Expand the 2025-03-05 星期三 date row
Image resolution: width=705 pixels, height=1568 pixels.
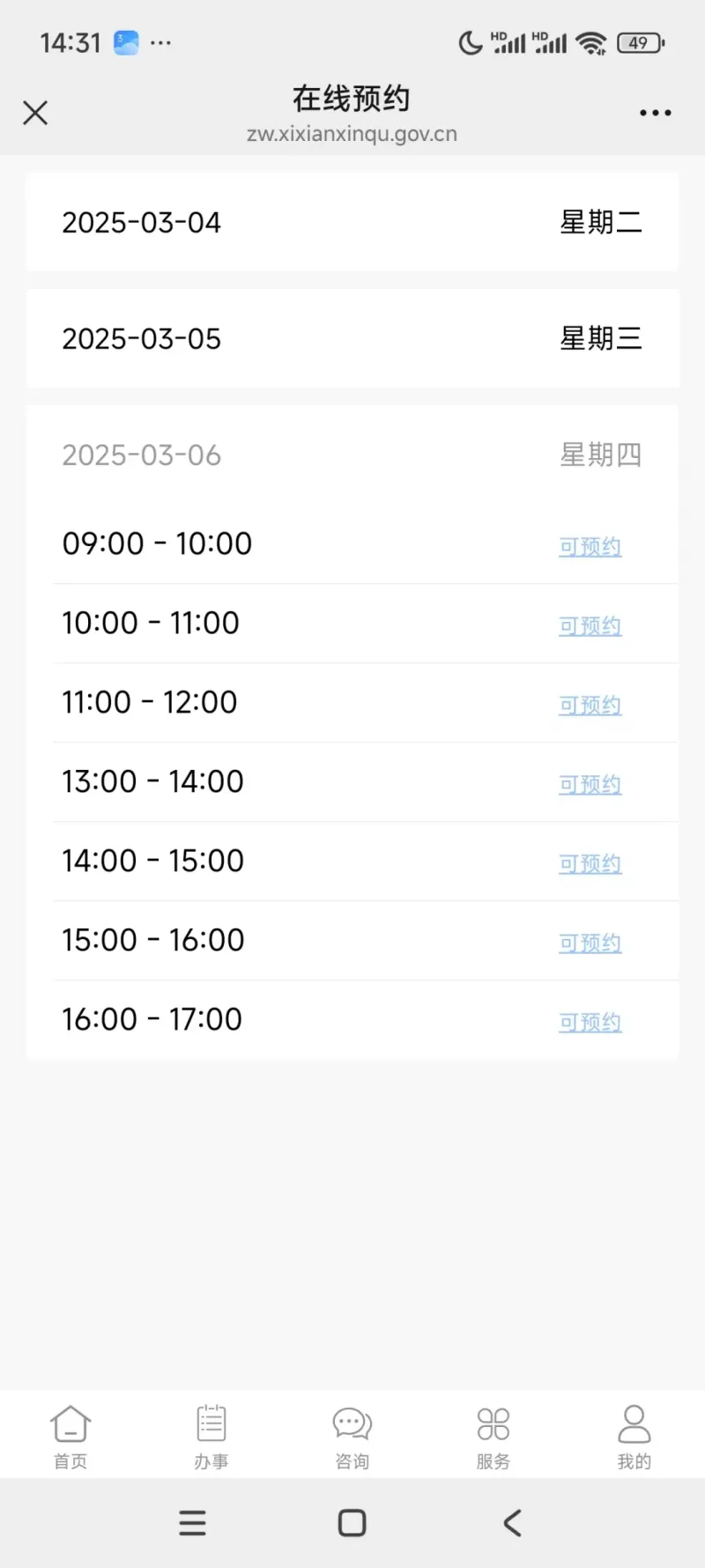click(x=352, y=338)
